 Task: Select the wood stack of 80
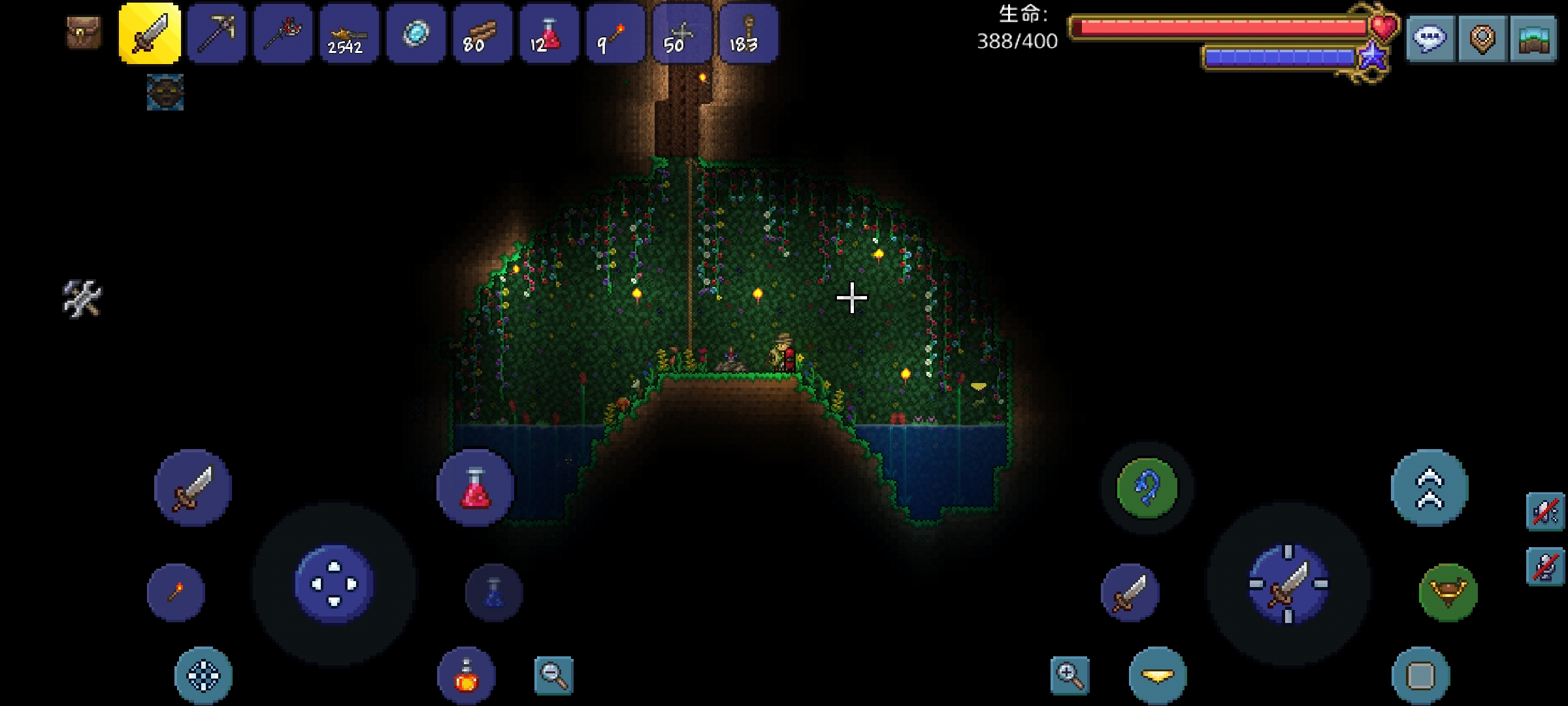482,33
